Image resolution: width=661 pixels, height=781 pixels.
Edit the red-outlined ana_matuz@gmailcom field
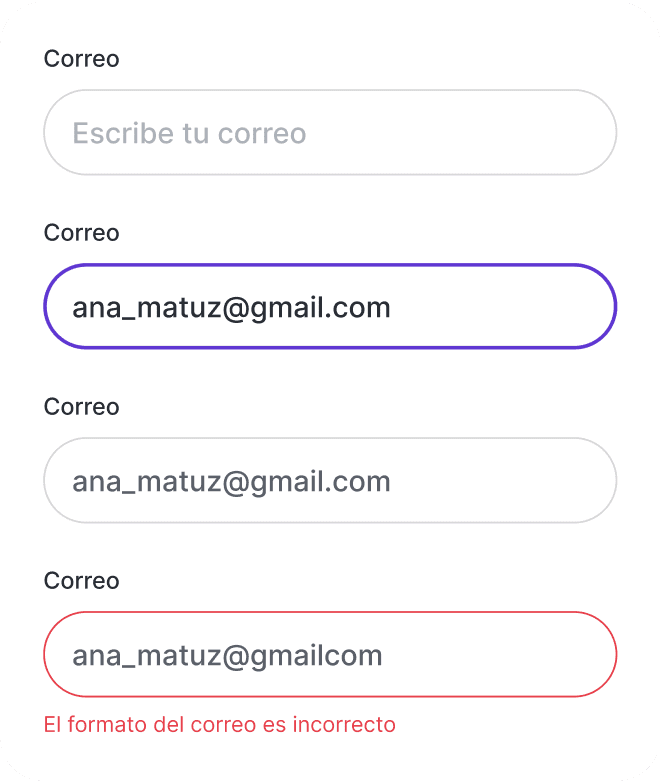[x=330, y=655]
